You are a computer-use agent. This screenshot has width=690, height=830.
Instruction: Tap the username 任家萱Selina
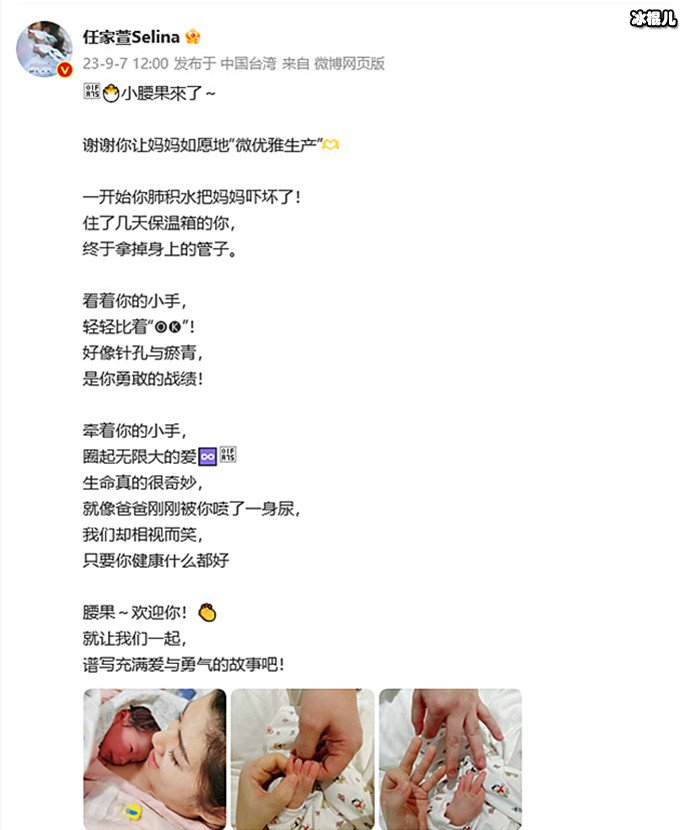click(x=130, y=38)
